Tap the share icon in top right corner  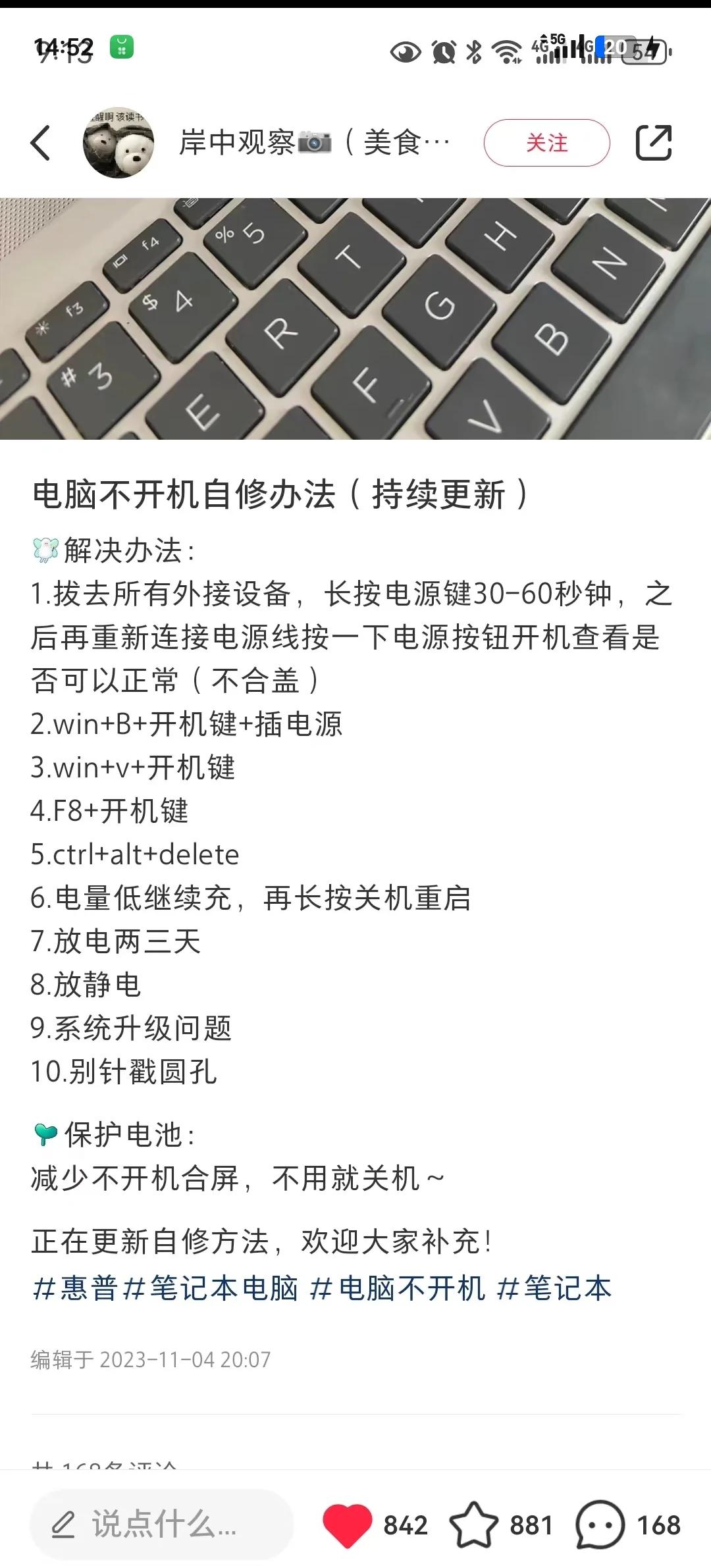click(654, 144)
